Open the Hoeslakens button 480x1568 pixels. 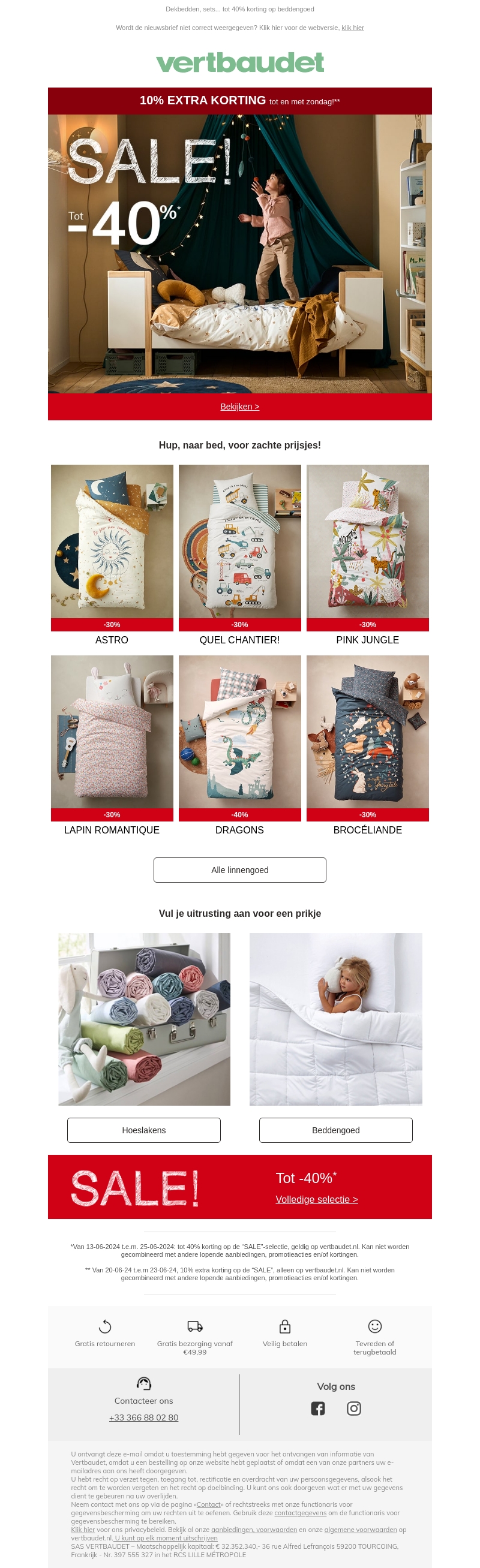[x=144, y=1130]
